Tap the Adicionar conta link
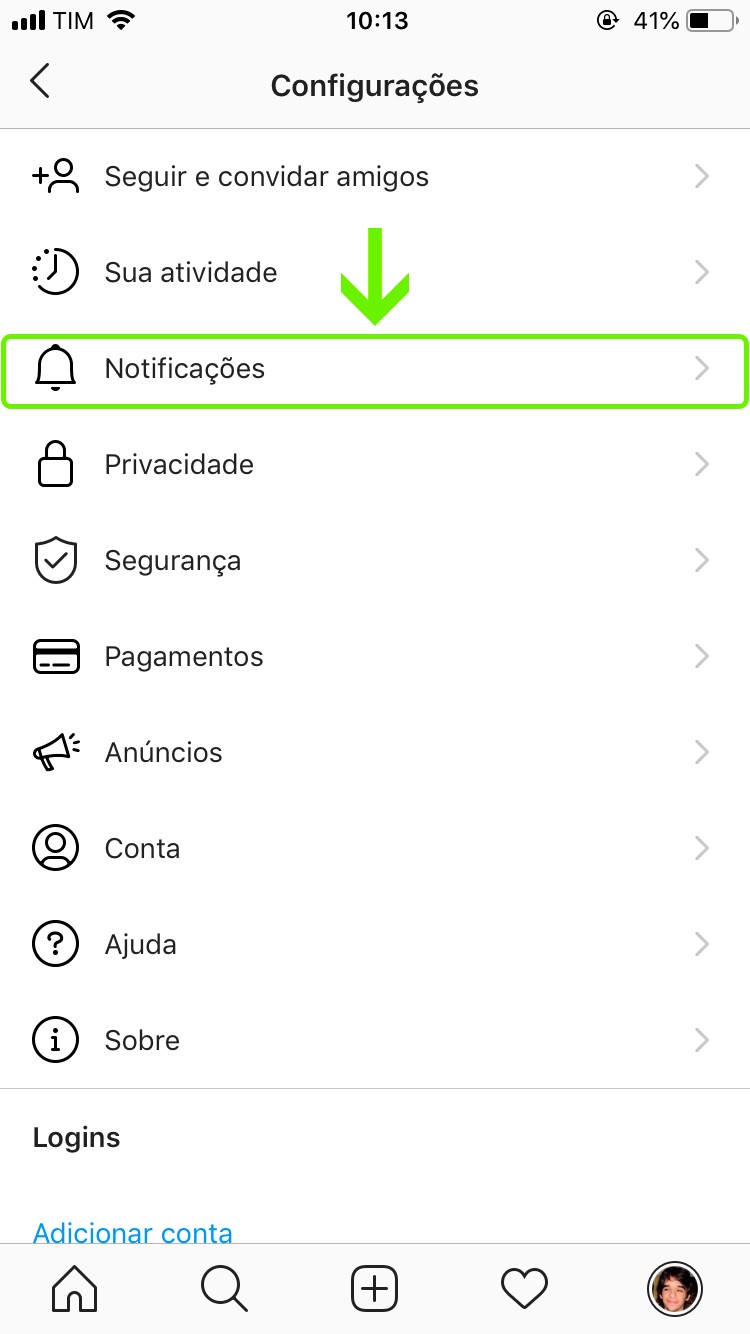Viewport: 750px width, 1334px height. pos(132,1231)
